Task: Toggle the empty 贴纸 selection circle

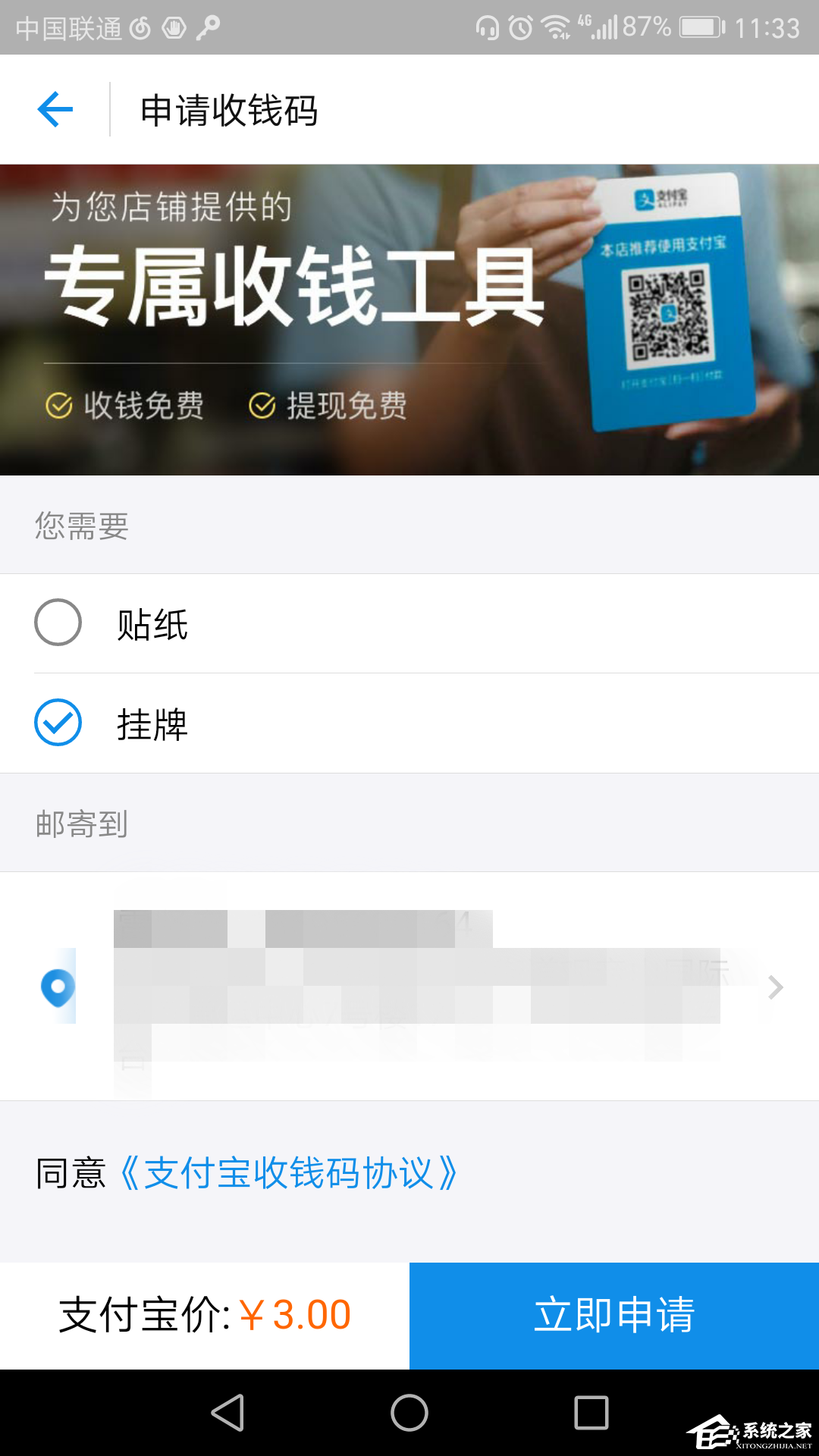Action: tap(58, 623)
